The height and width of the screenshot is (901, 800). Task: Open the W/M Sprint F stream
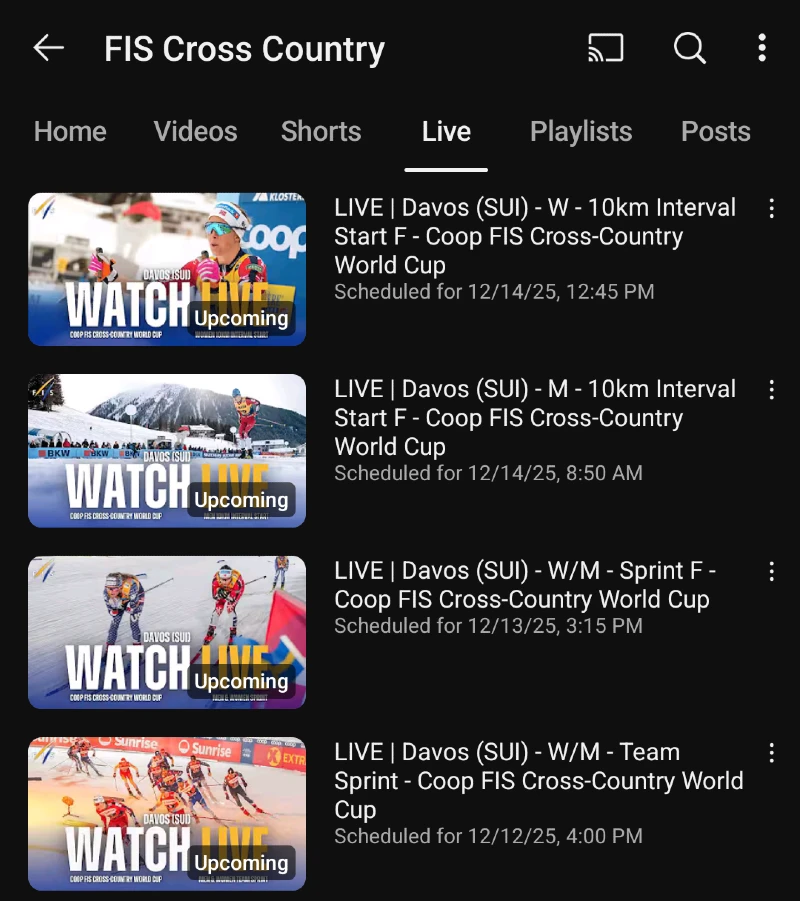tap(167, 632)
